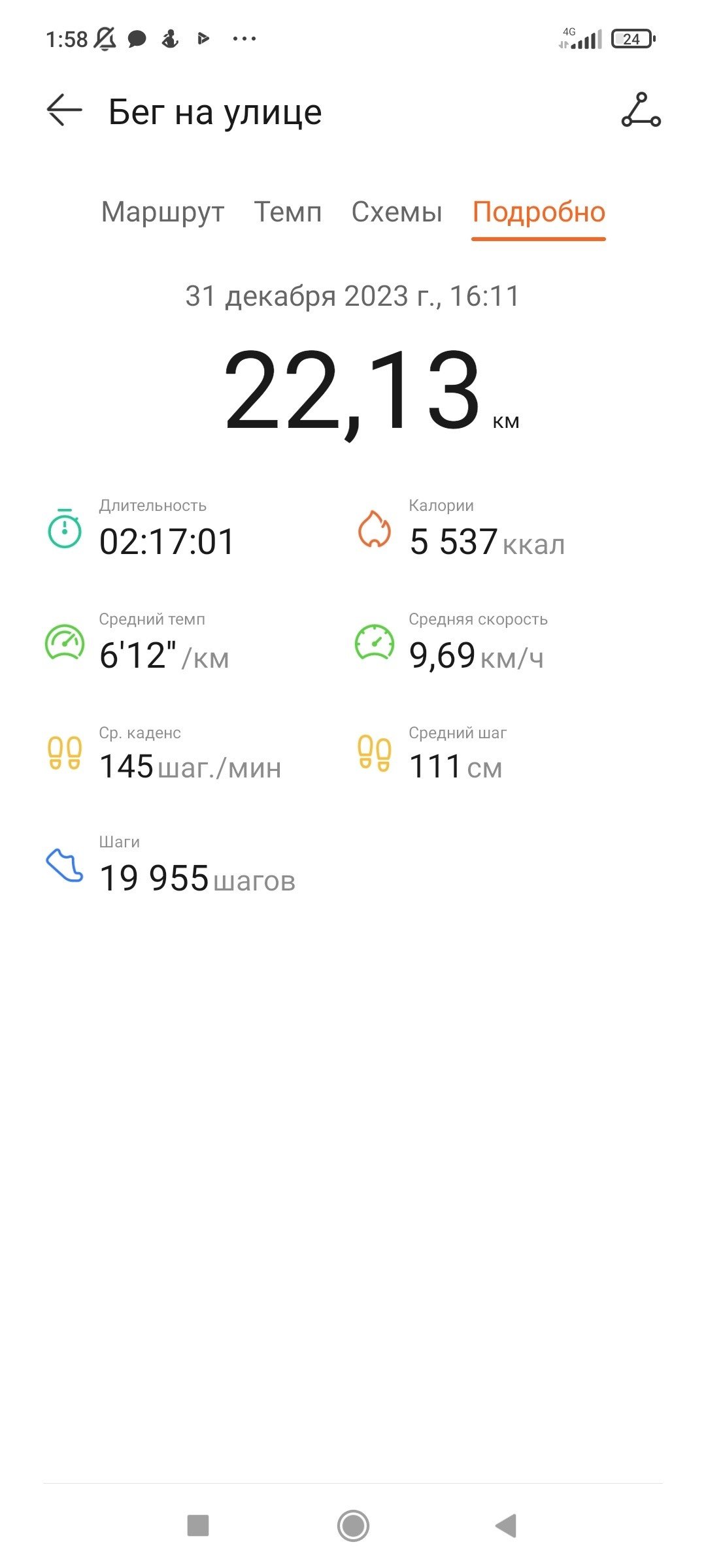This screenshot has height=1568, width=706.
Task: Select the Подробно tab
Action: (x=539, y=212)
